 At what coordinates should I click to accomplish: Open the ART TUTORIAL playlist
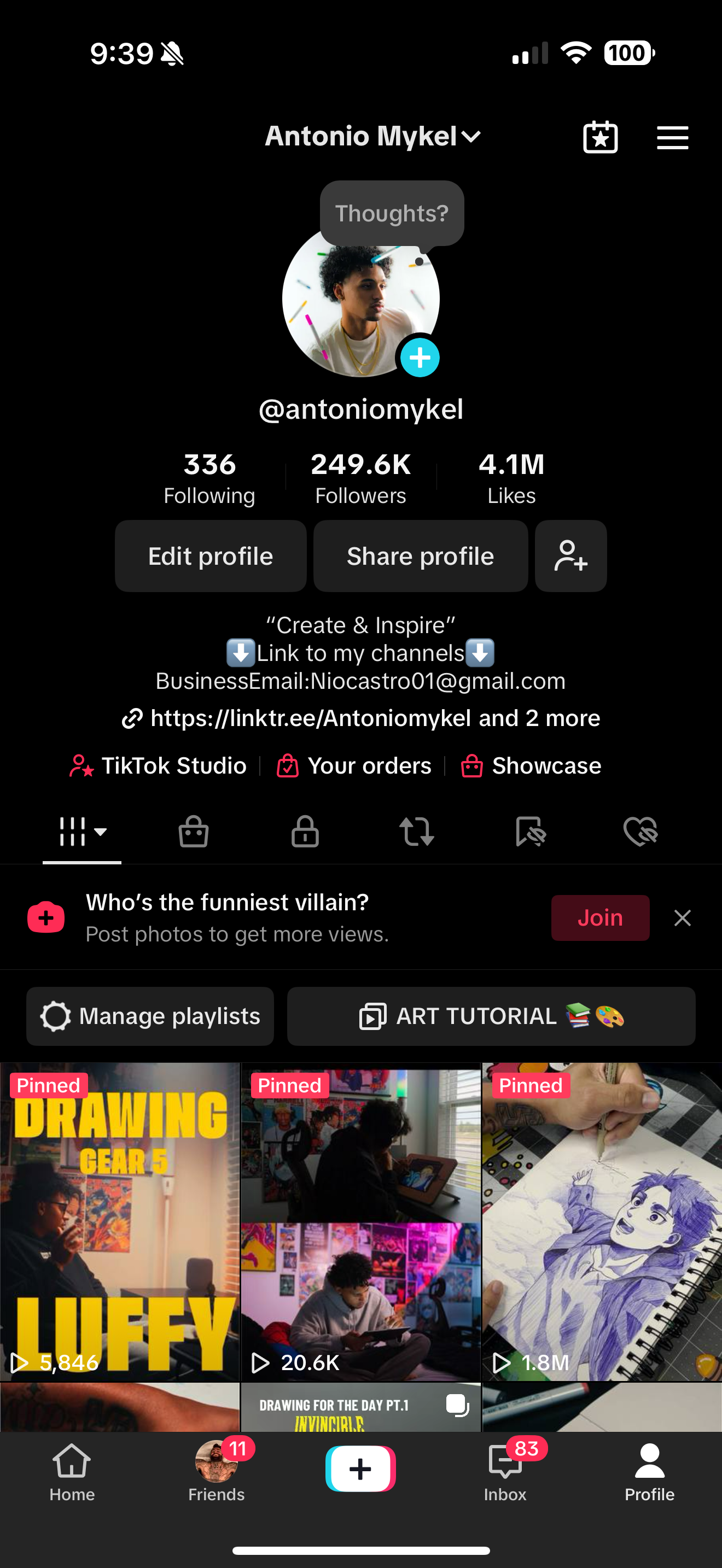tap(491, 1016)
